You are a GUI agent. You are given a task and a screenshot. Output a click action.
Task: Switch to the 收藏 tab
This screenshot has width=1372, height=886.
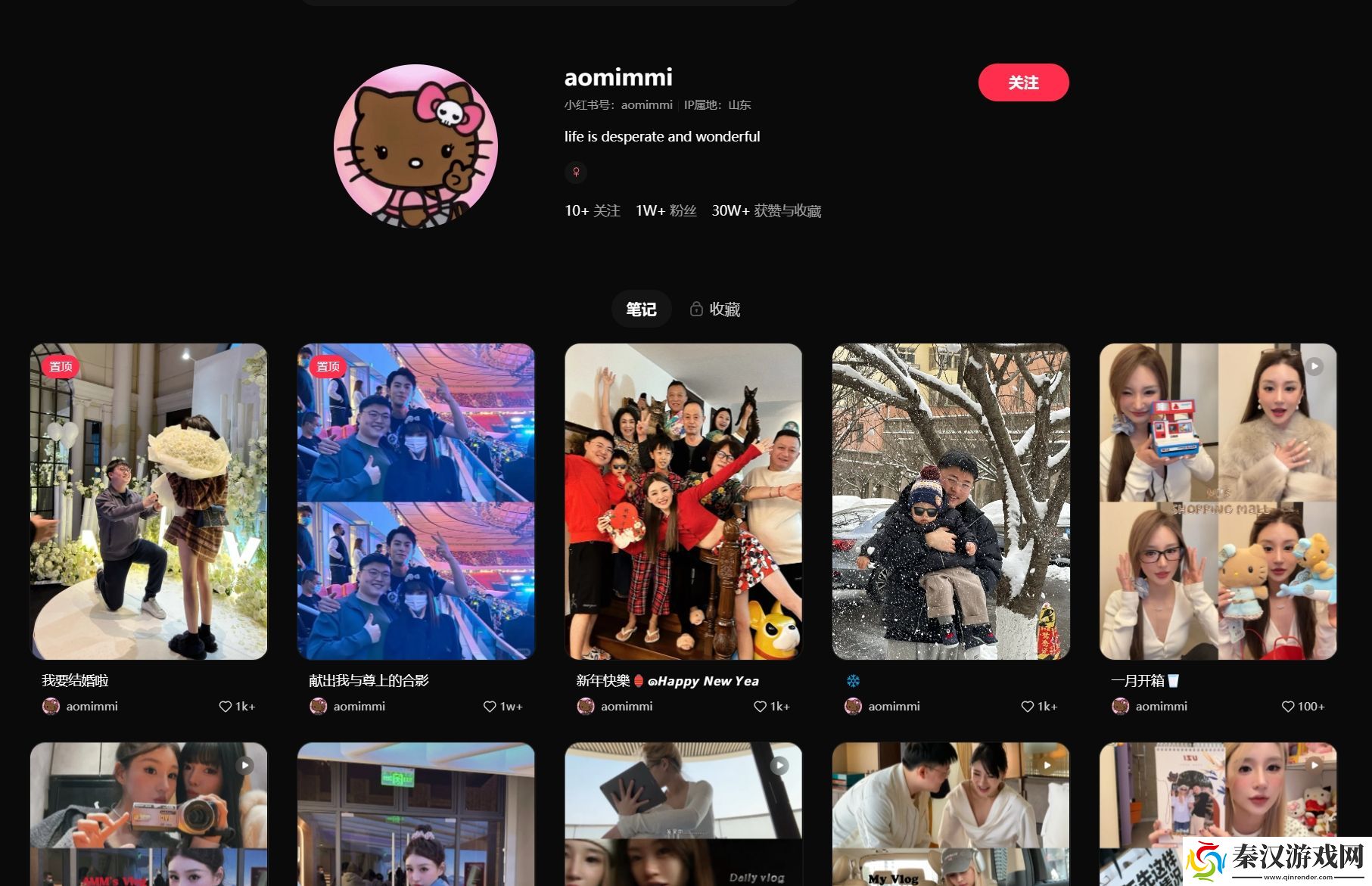[715, 309]
